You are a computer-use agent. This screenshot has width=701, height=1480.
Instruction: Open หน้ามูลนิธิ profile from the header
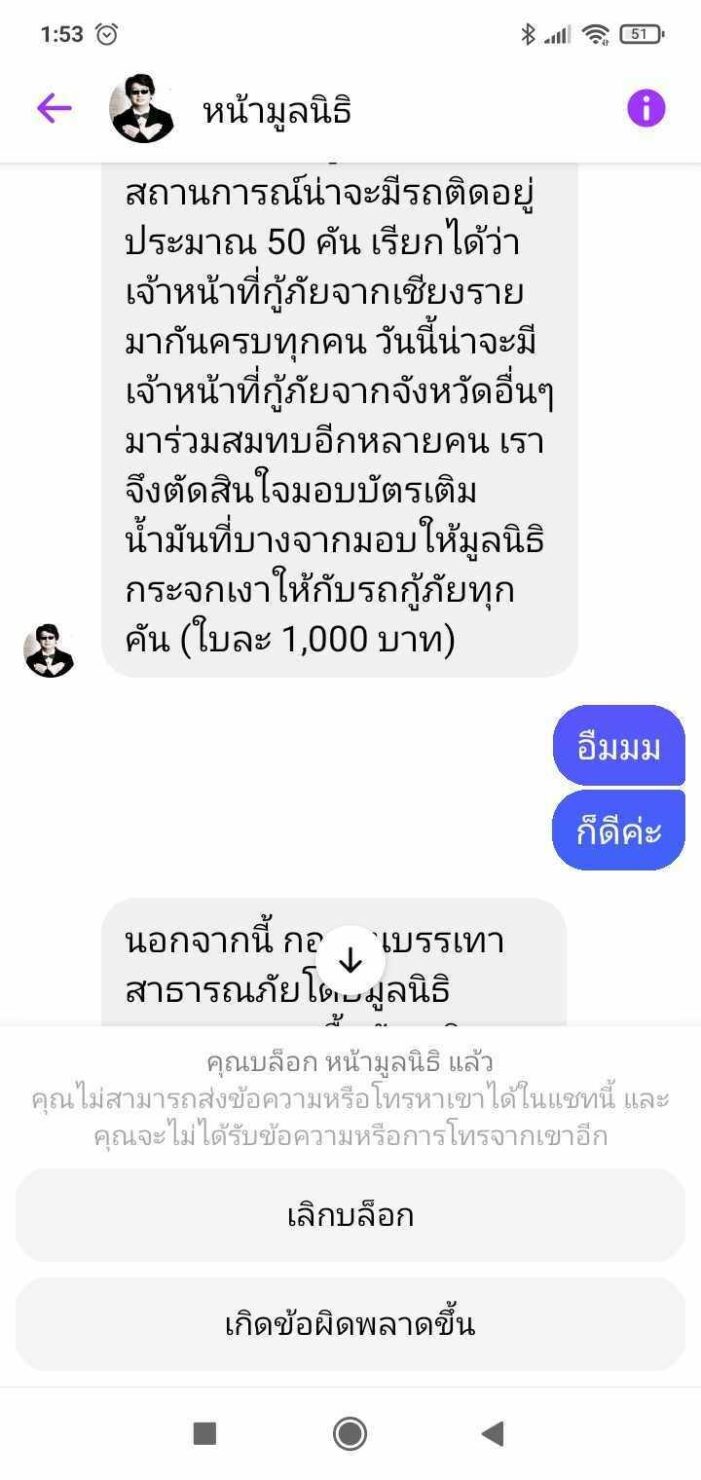[x=277, y=111]
